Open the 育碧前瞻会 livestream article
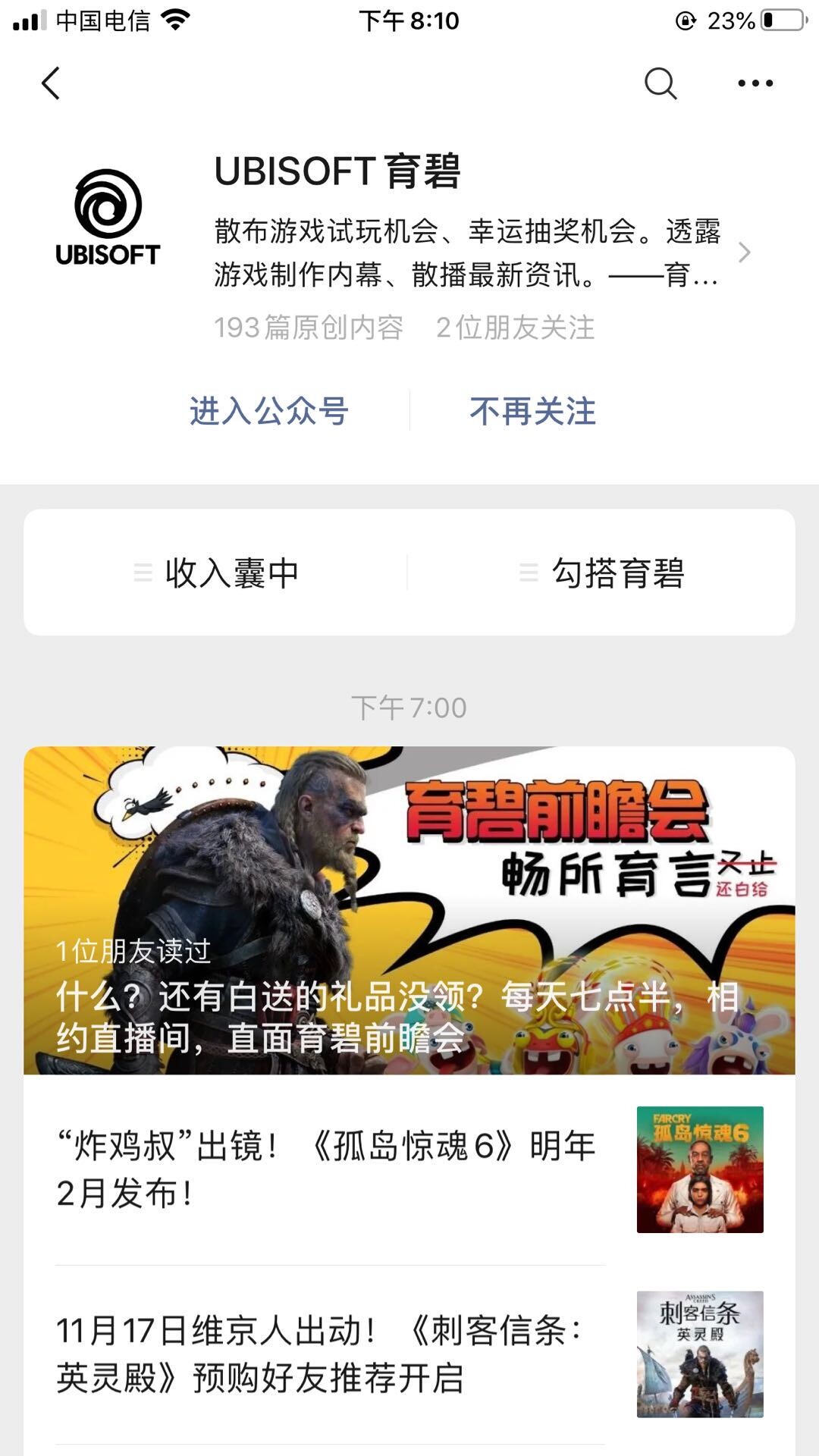819x1456 pixels. 409,910
